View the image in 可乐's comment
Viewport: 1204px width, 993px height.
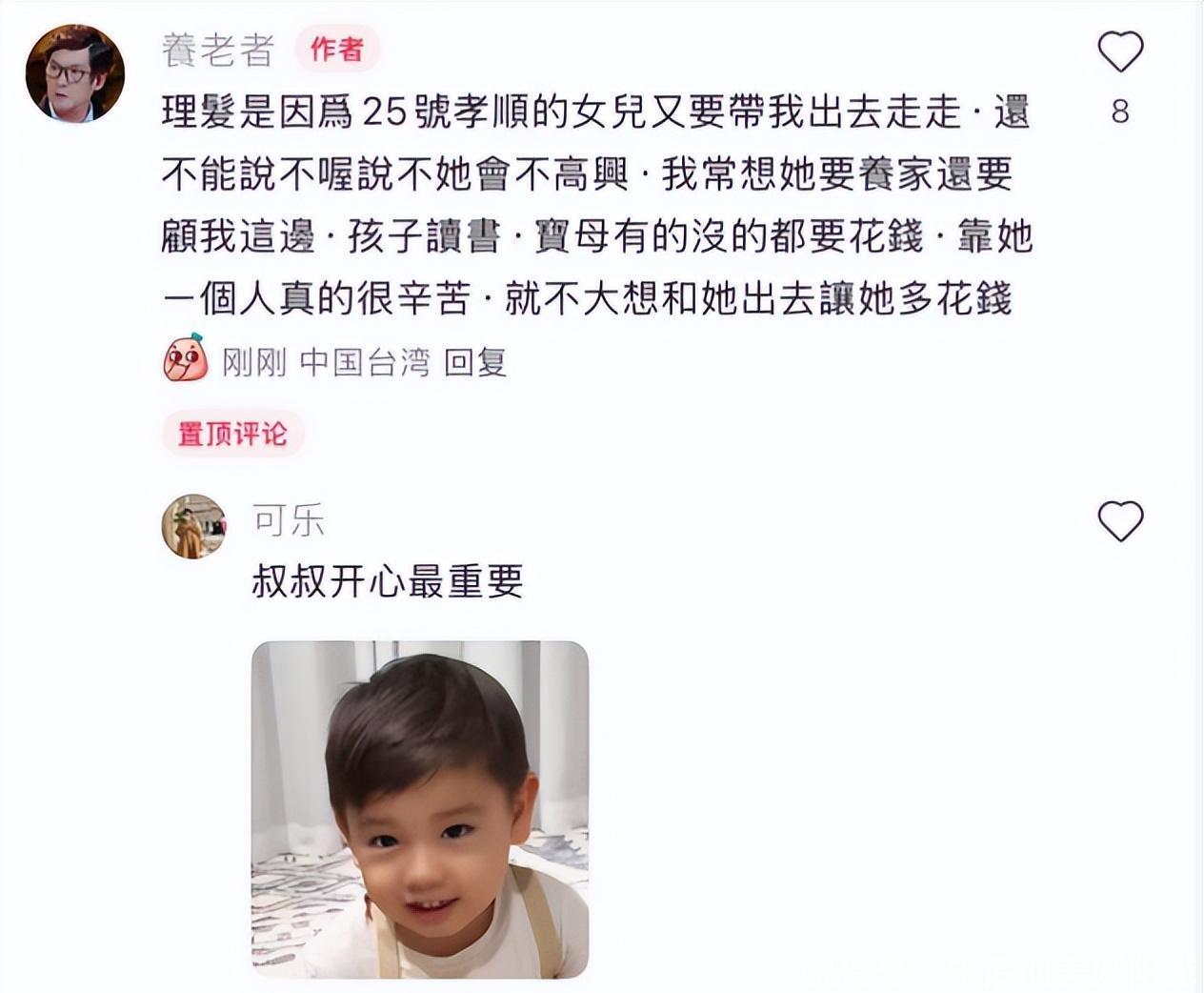[x=419, y=808]
